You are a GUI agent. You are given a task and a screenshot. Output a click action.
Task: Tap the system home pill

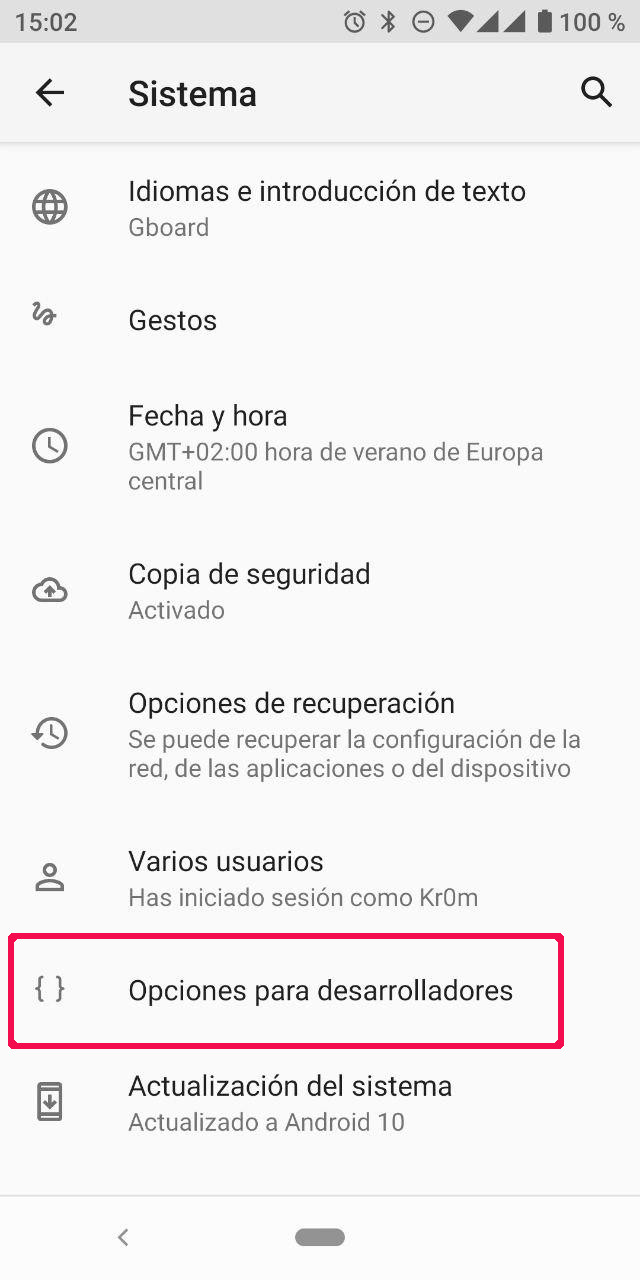(x=320, y=1237)
